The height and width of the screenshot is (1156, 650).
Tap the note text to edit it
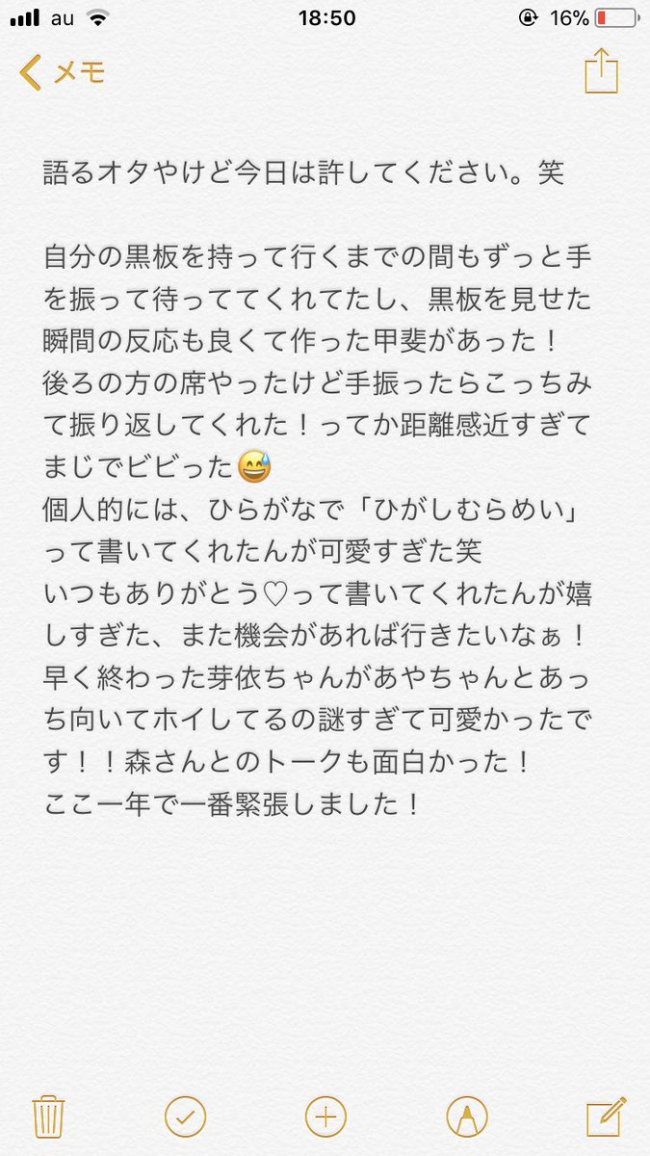pos(318,487)
